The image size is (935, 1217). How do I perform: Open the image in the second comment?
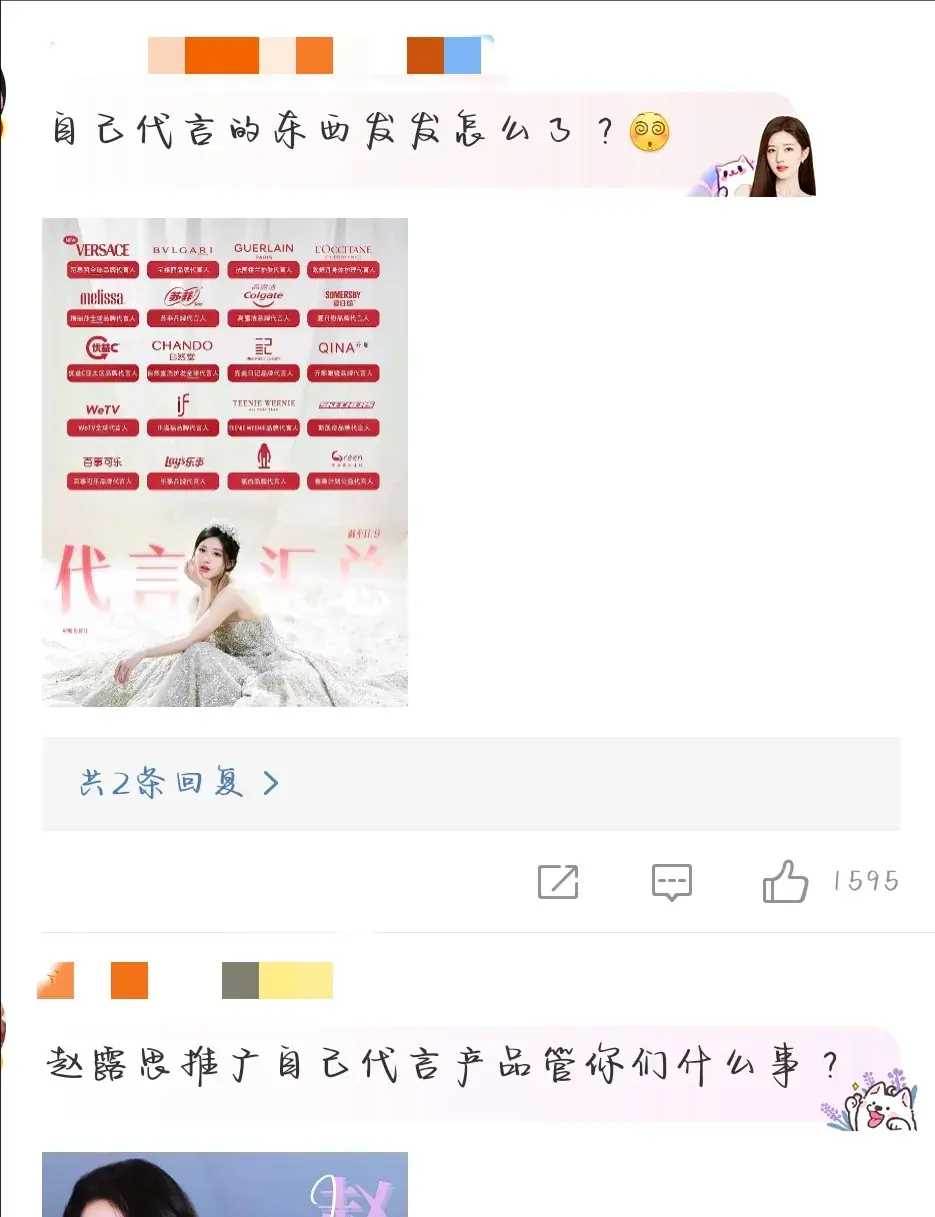click(x=225, y=1184)
